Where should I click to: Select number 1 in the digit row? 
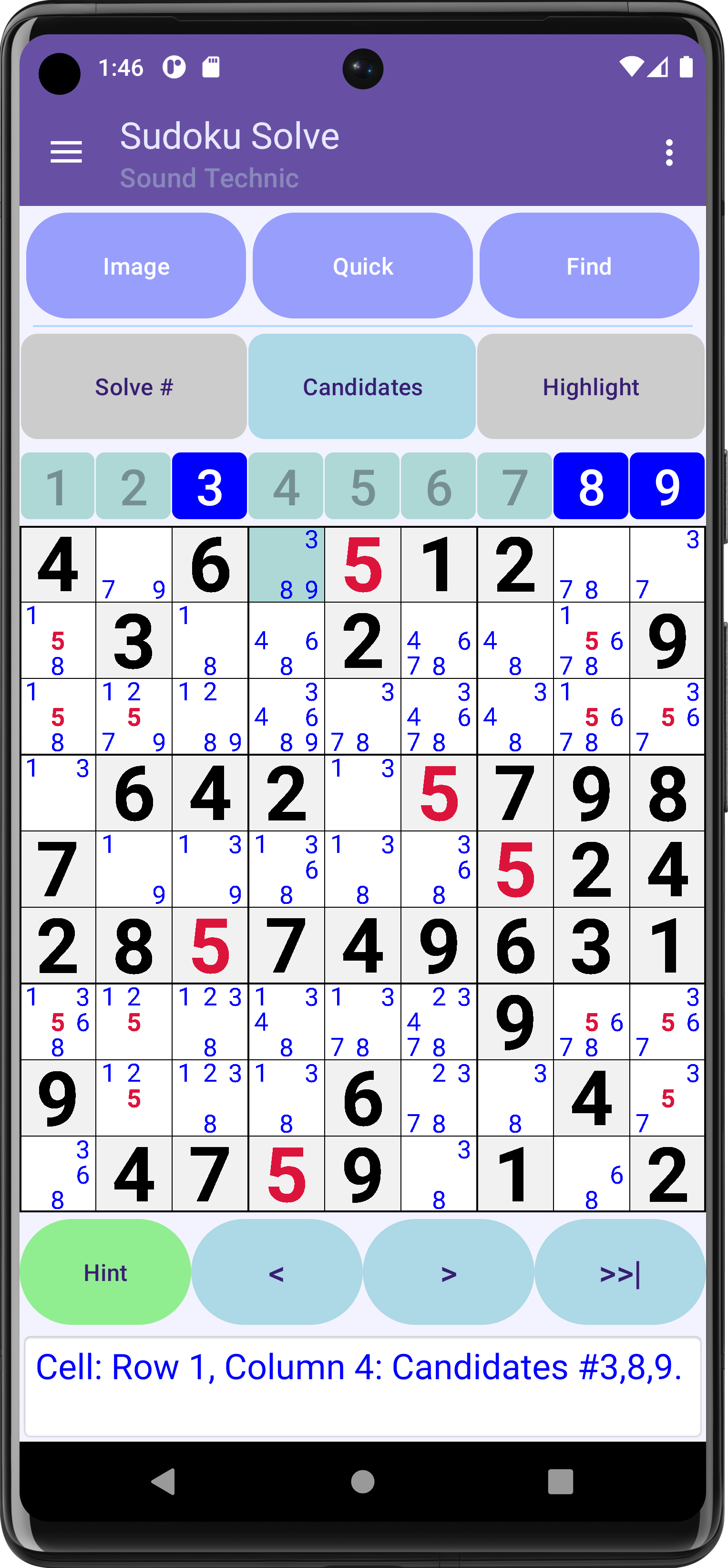(x=57, y=486)
